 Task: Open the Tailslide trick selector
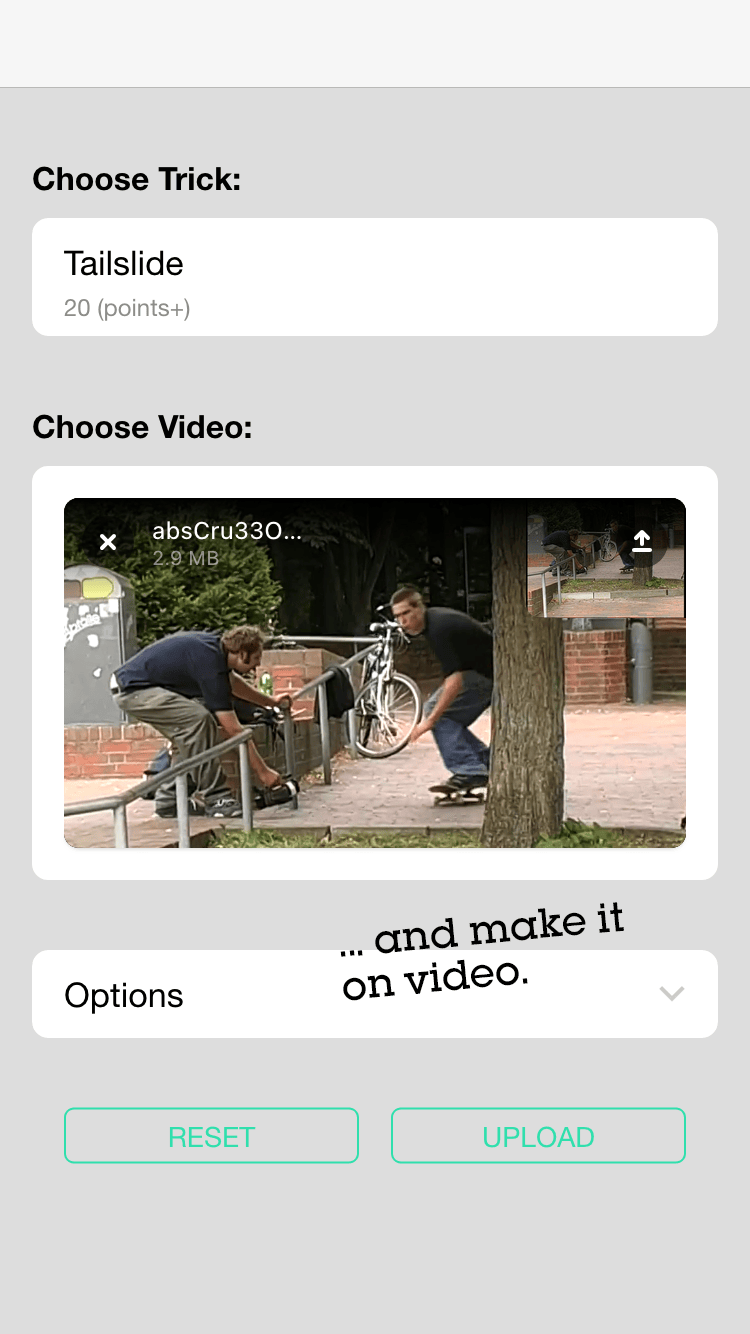(x=374, y=277)
